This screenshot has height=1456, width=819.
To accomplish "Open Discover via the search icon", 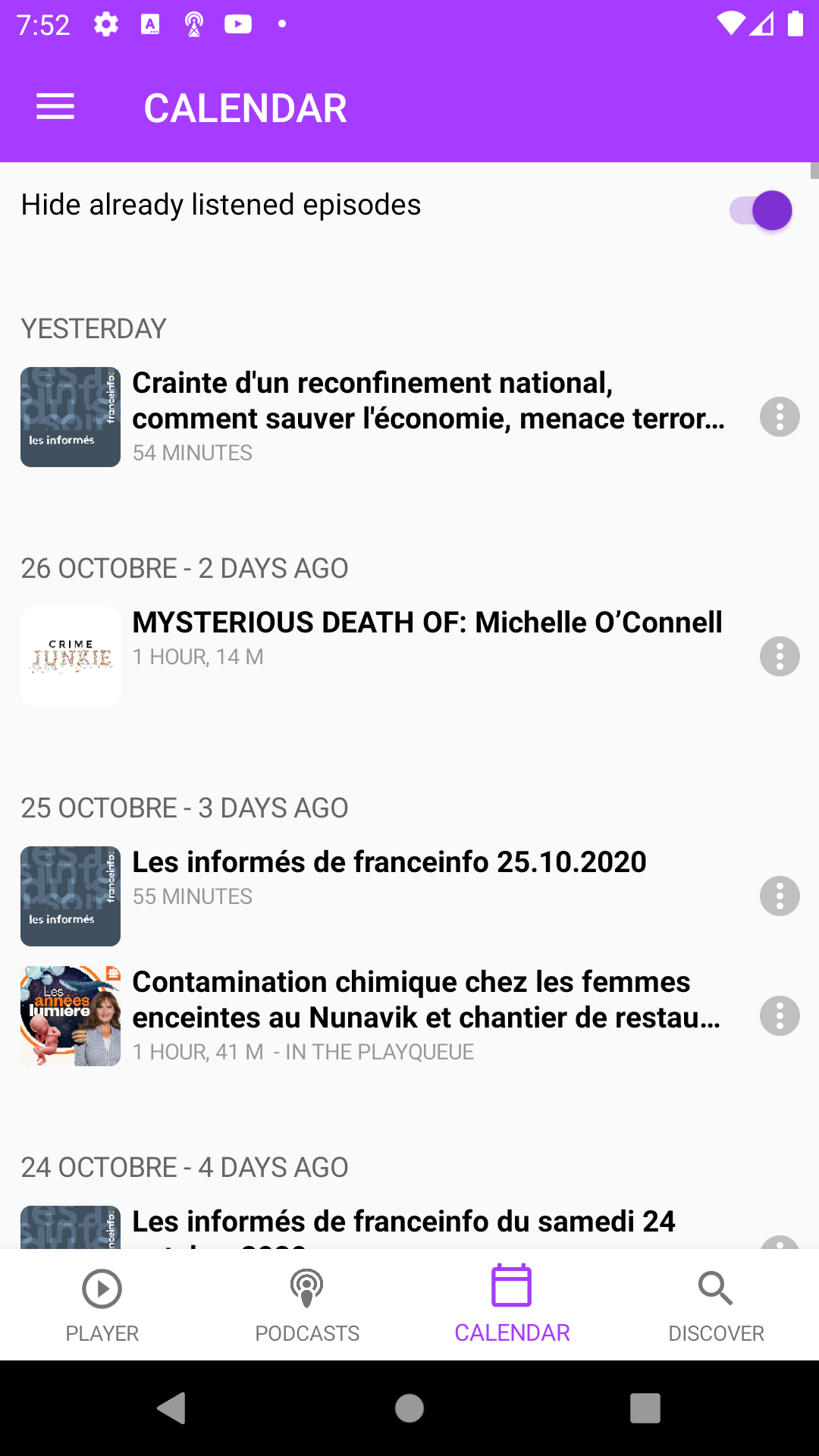I will click(716, 1287).
